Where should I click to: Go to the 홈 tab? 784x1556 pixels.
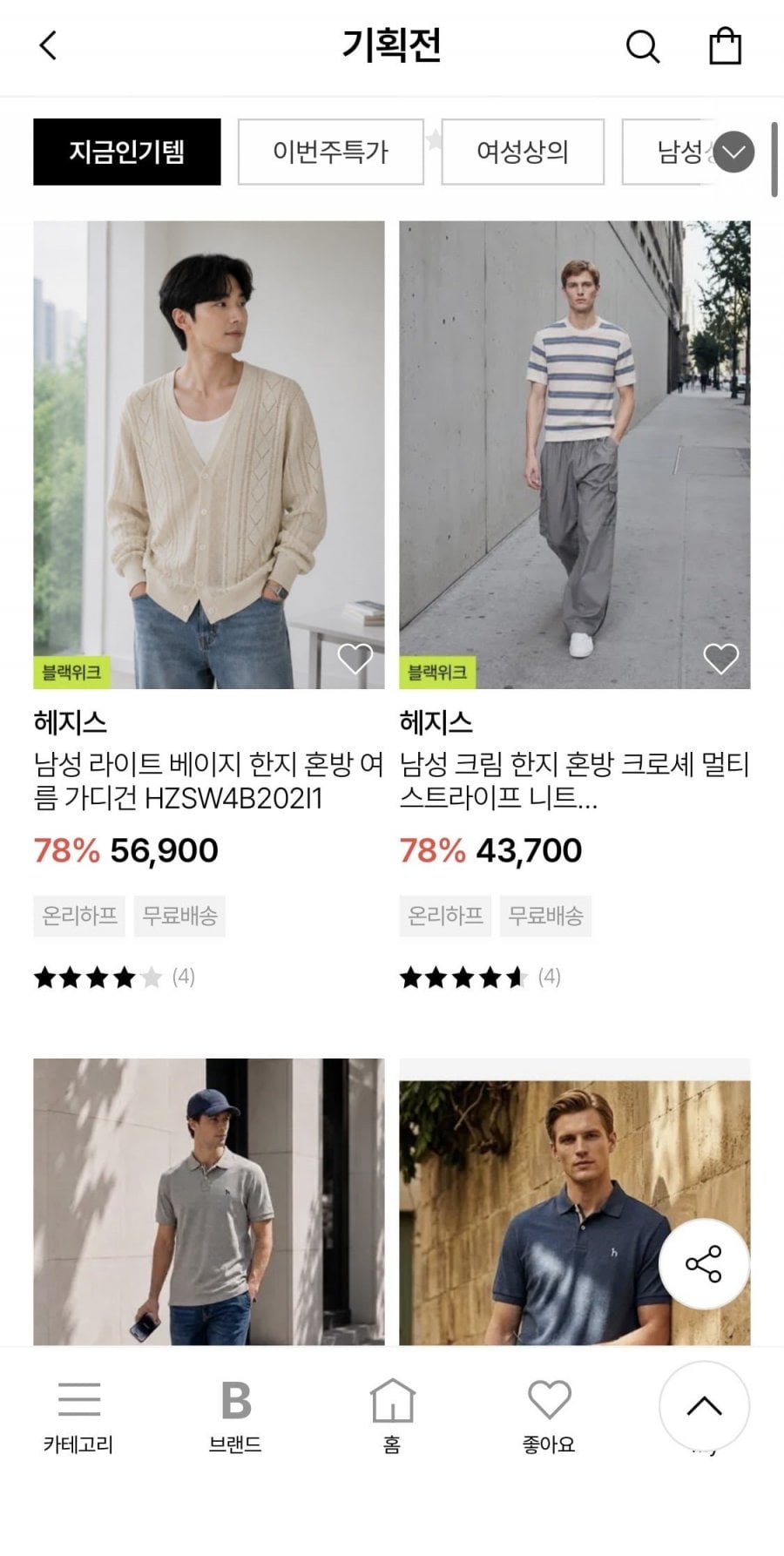(392, 1417)
